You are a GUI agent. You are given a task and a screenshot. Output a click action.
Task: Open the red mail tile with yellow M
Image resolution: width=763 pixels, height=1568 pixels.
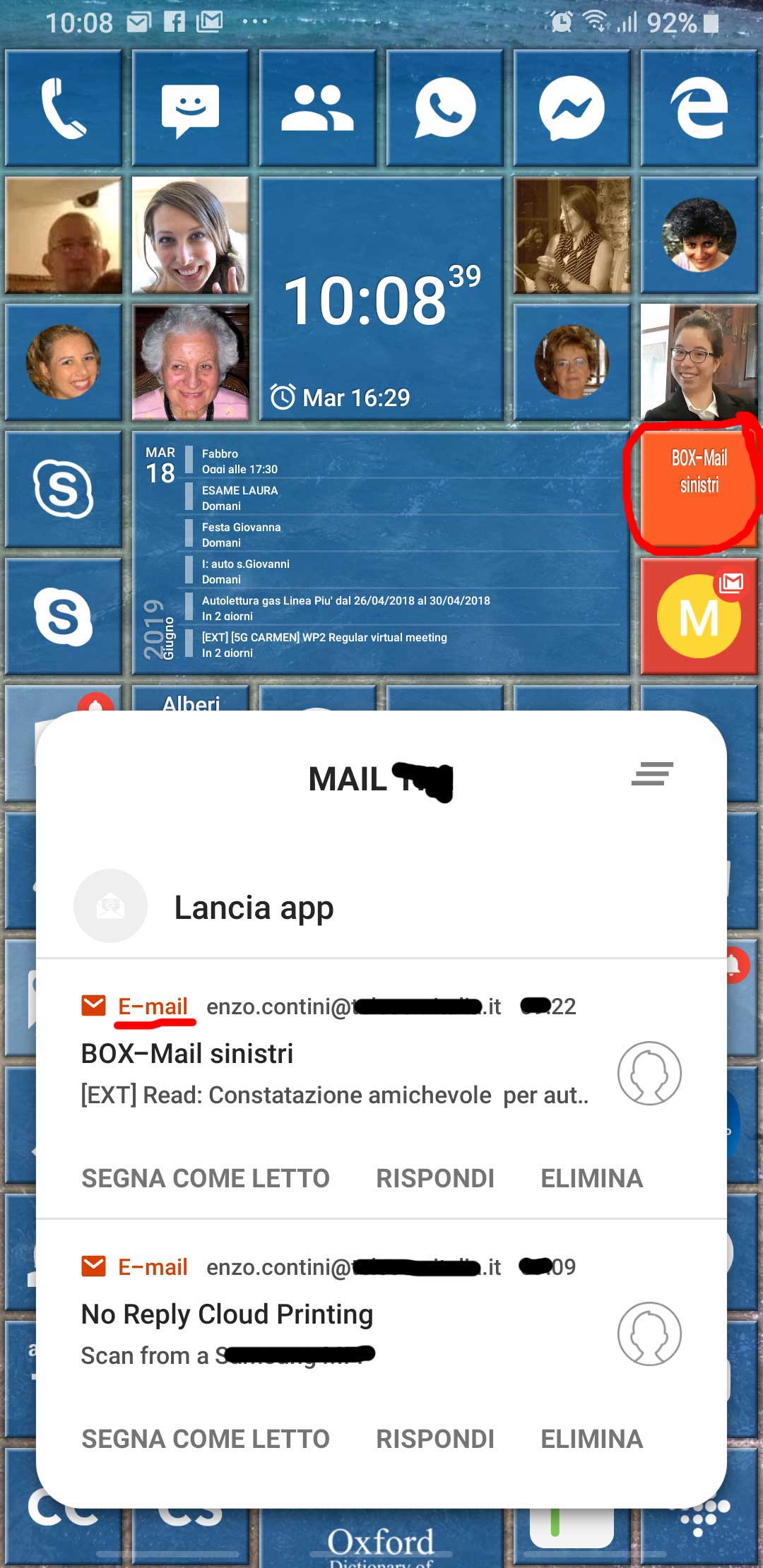699,616
